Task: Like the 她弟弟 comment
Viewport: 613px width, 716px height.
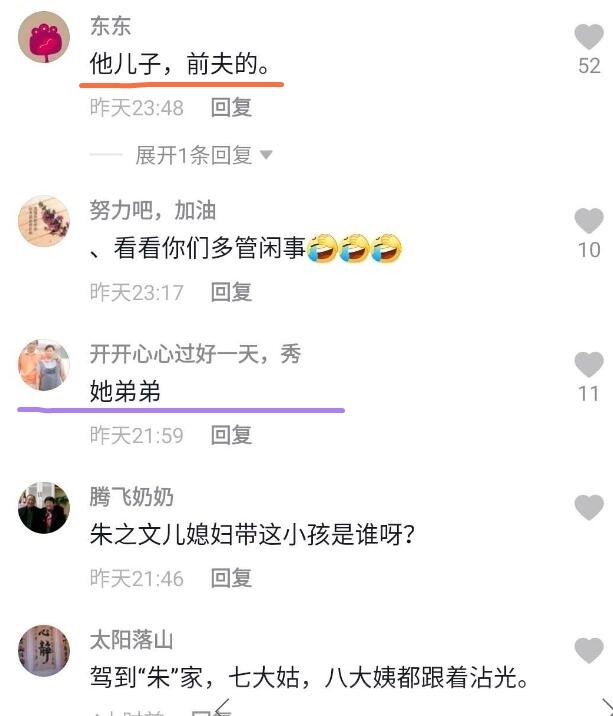Action: 588,365
